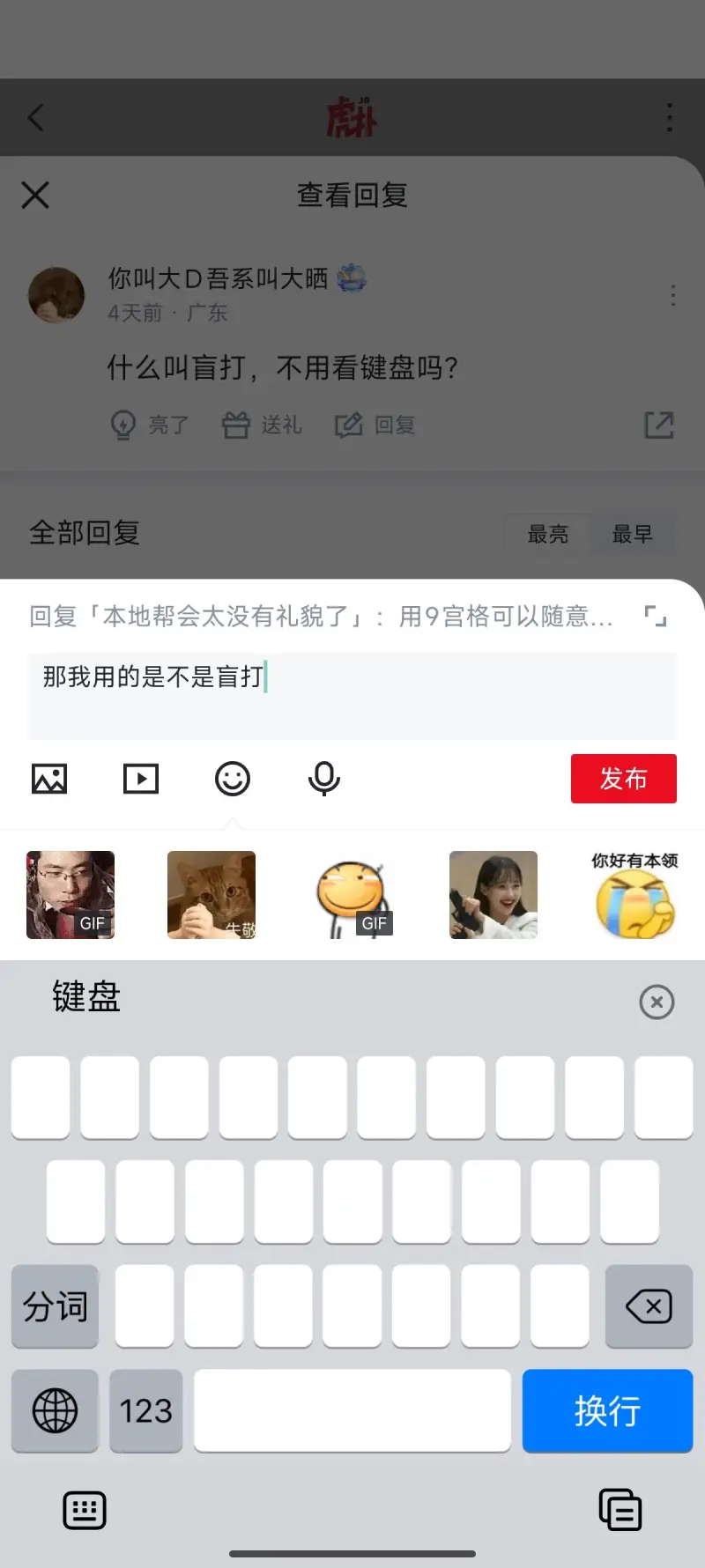This screenshot has width=705, height=1568.
Task: Tap the 分词 key
Action: pyautogui.click(x=55, y=1306)
